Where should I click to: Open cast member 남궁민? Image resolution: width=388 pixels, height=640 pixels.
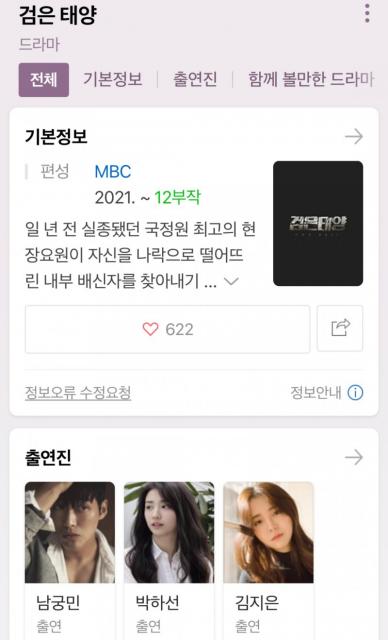coord(70,559)
